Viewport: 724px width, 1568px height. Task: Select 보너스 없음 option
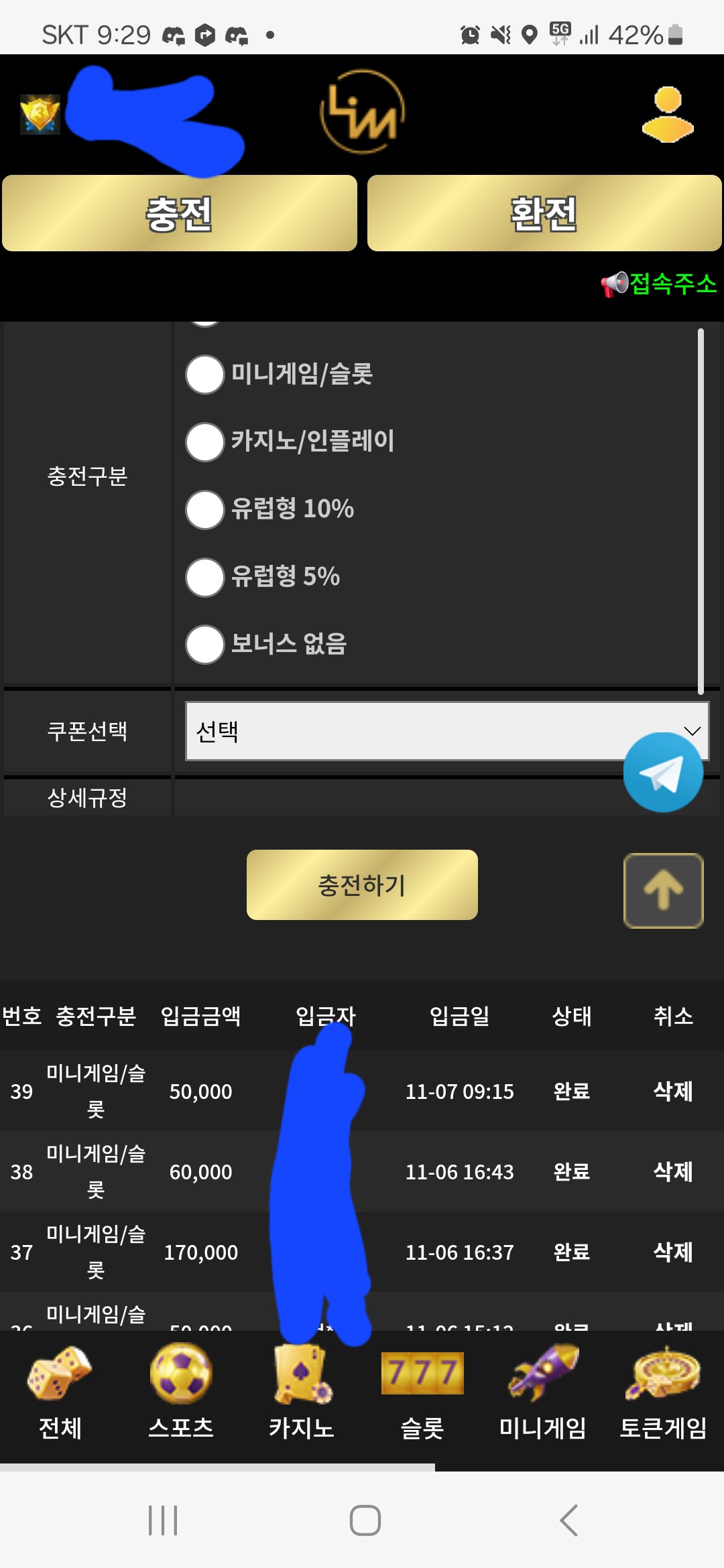205,645
